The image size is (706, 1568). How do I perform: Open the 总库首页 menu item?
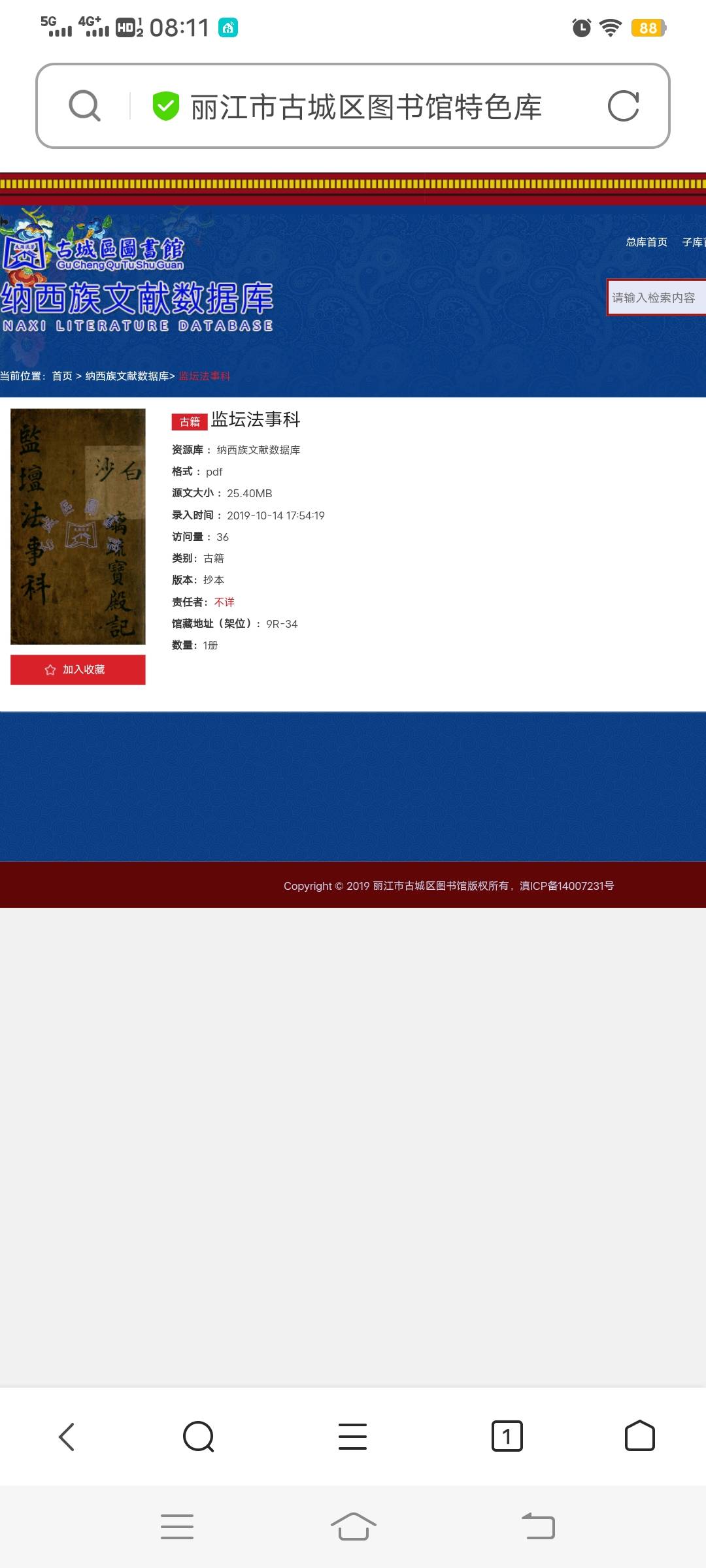(x=646, y=242)
